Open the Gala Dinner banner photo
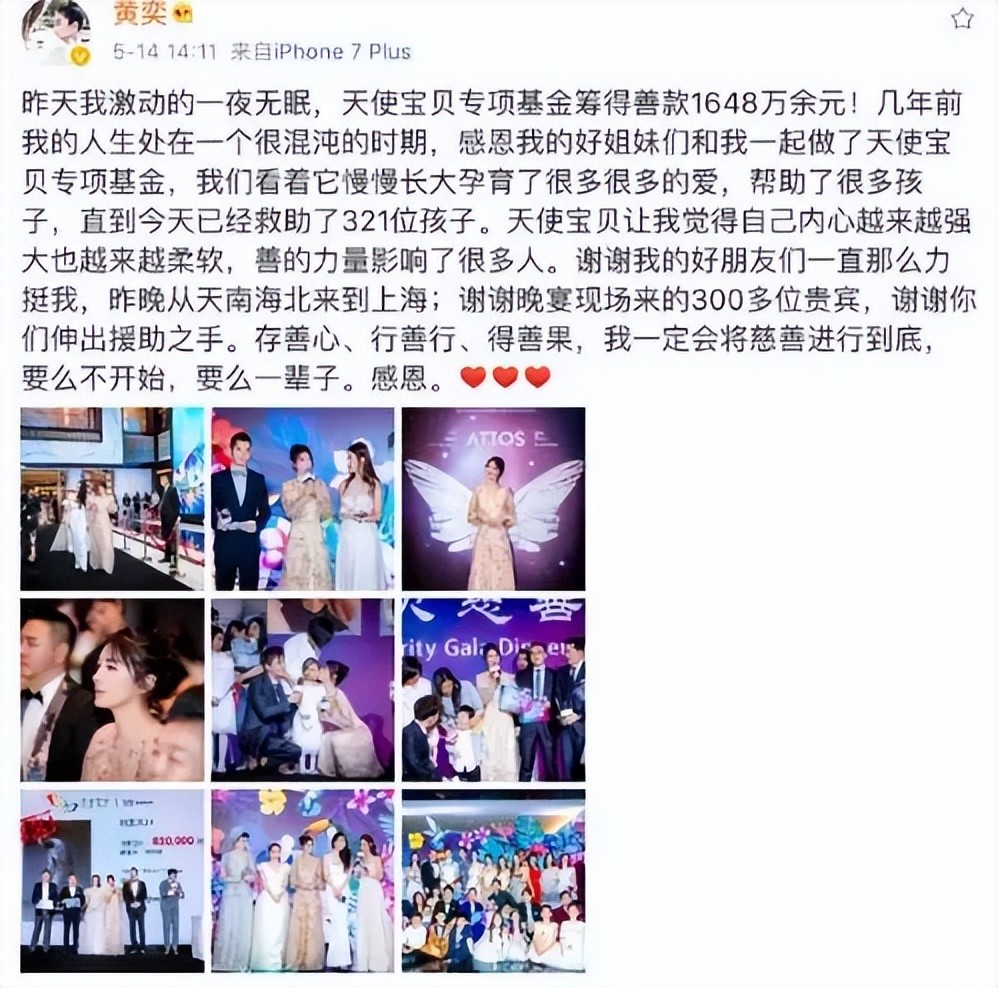Viewport: 998px width, 988px height. click(x=493, y=690)
